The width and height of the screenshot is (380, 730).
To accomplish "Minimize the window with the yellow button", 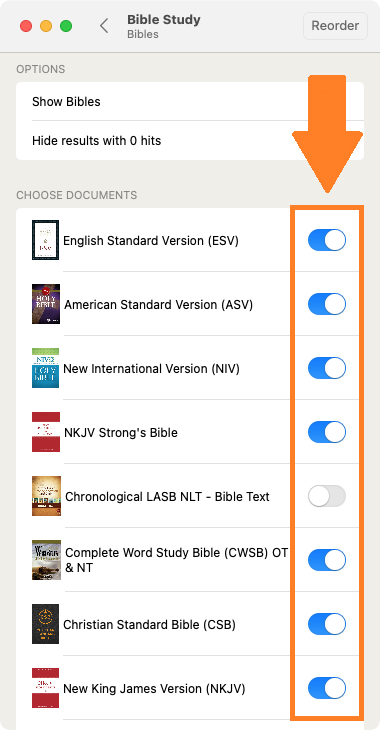I will tap(46, 26).
